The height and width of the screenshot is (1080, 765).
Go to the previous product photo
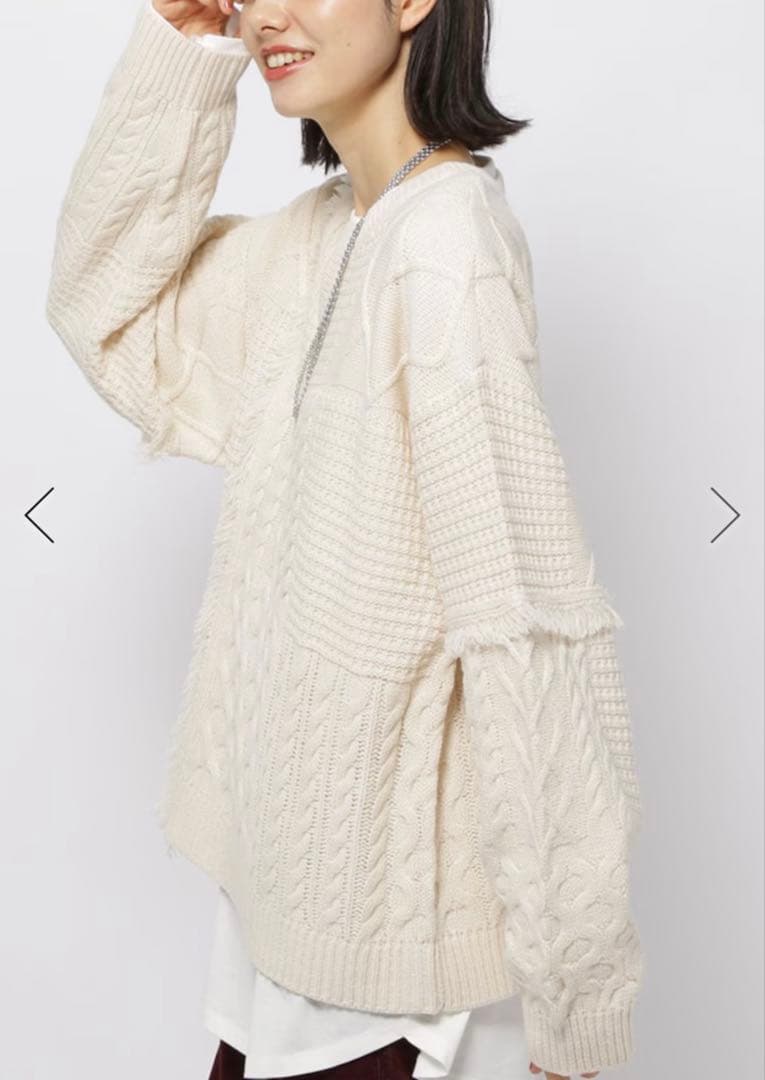tap(39, 515)
